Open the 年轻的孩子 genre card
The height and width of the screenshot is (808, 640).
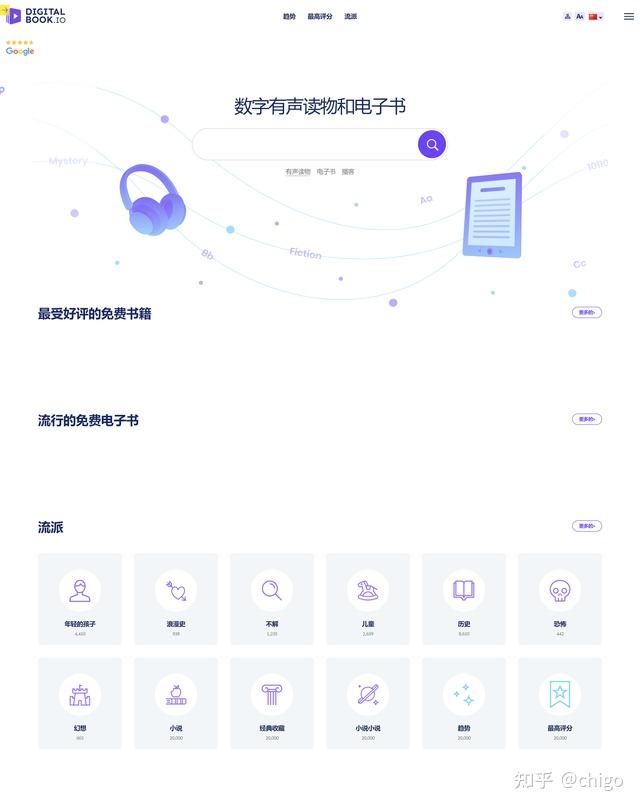(80, 598)
